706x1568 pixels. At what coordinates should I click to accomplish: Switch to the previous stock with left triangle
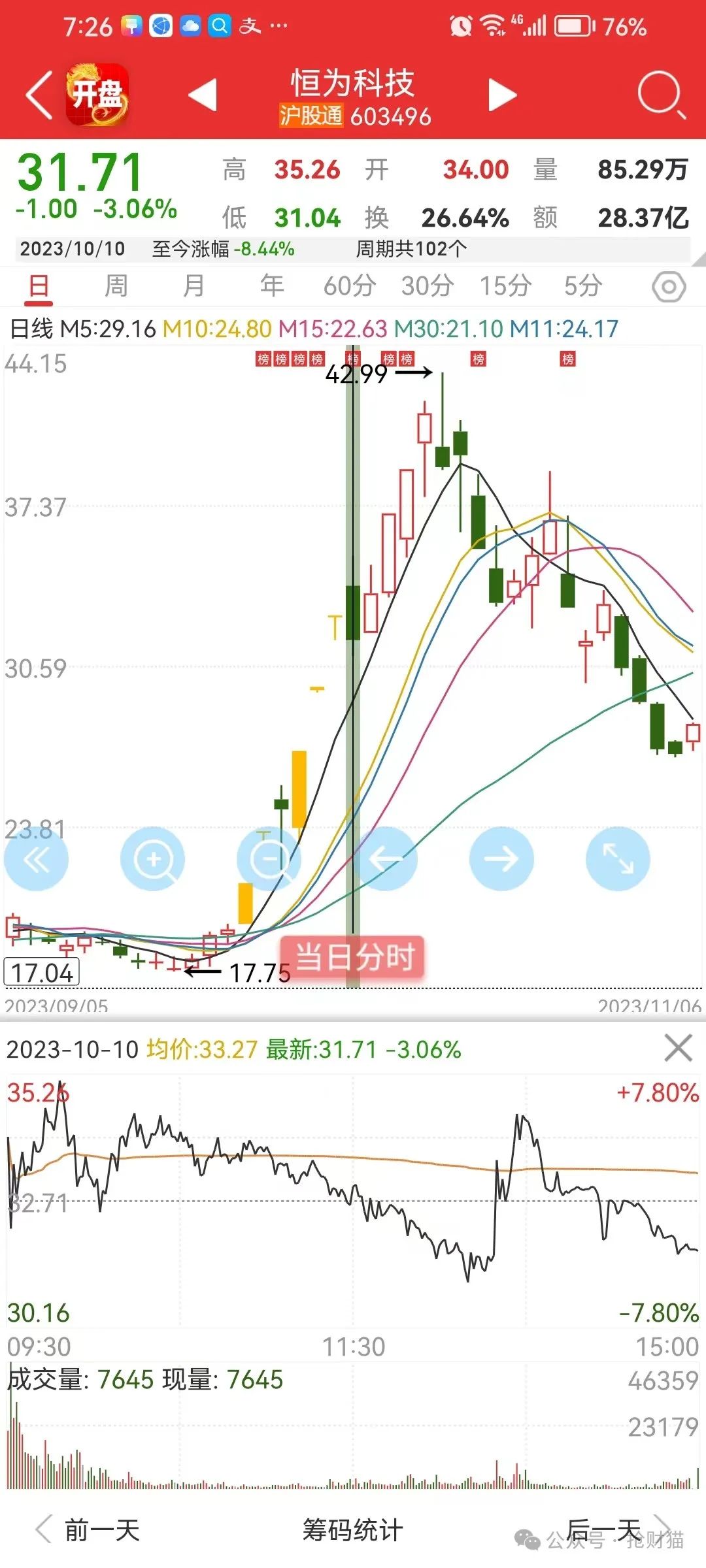point(203,95)
